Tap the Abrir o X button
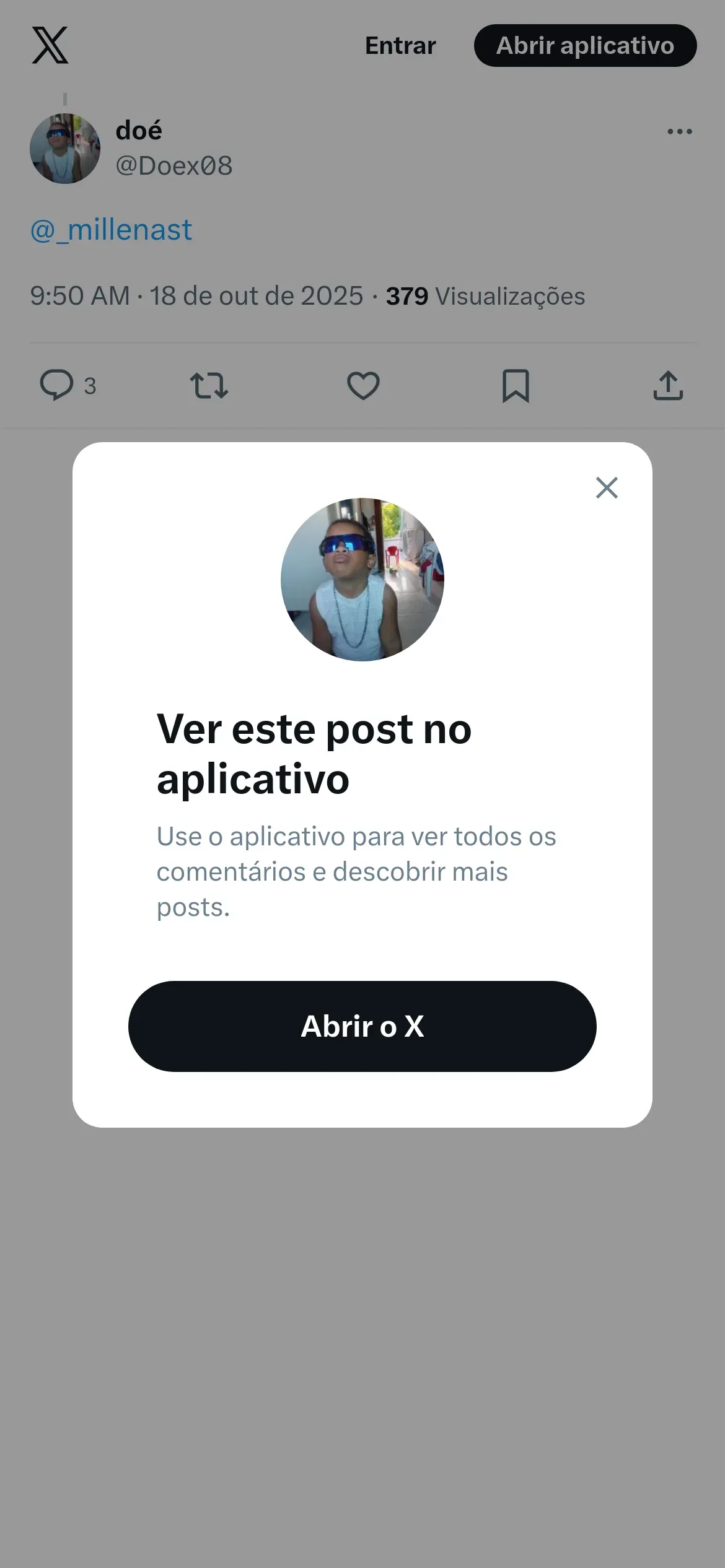 pyautogui.click(x=362, y=1026)
